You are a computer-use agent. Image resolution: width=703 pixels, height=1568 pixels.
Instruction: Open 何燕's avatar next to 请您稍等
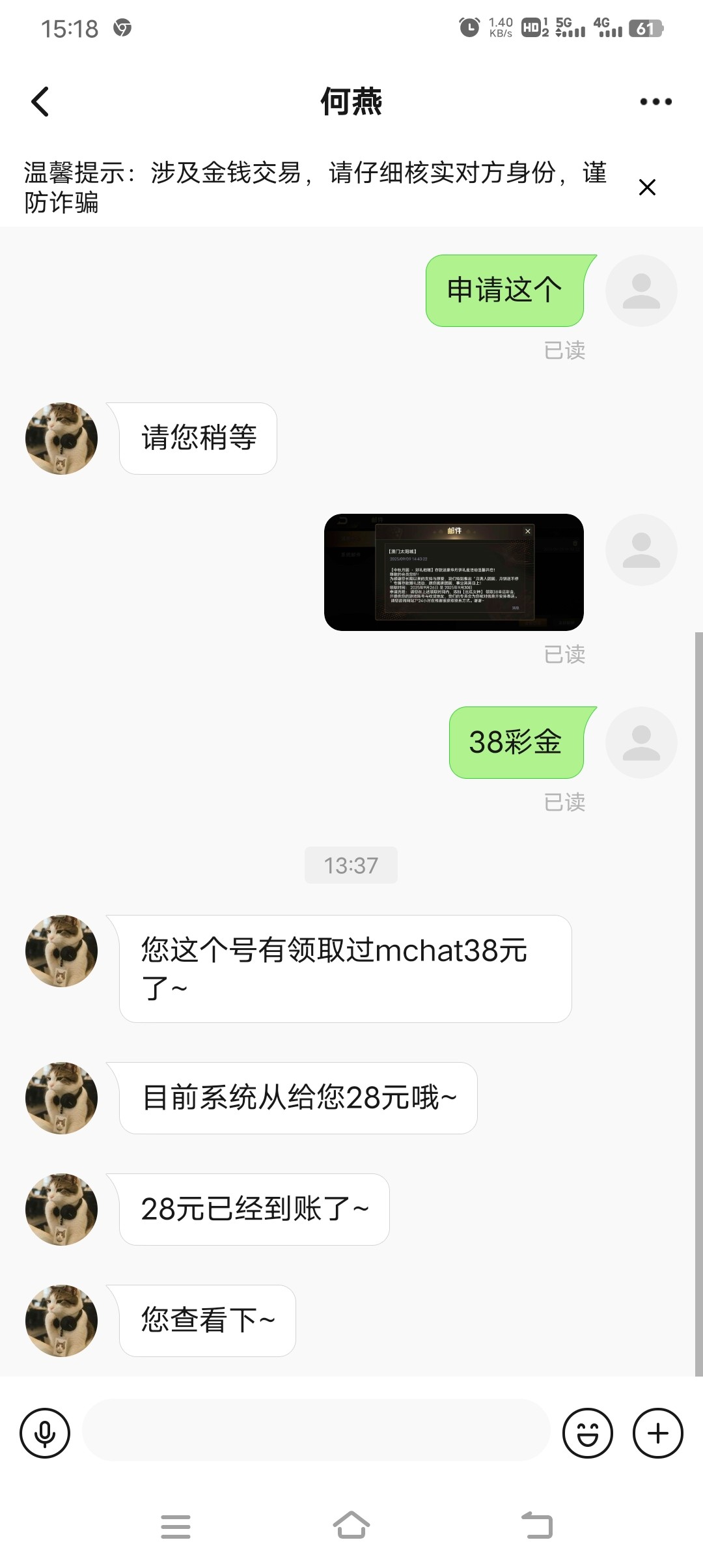click(x=61, y=438)
